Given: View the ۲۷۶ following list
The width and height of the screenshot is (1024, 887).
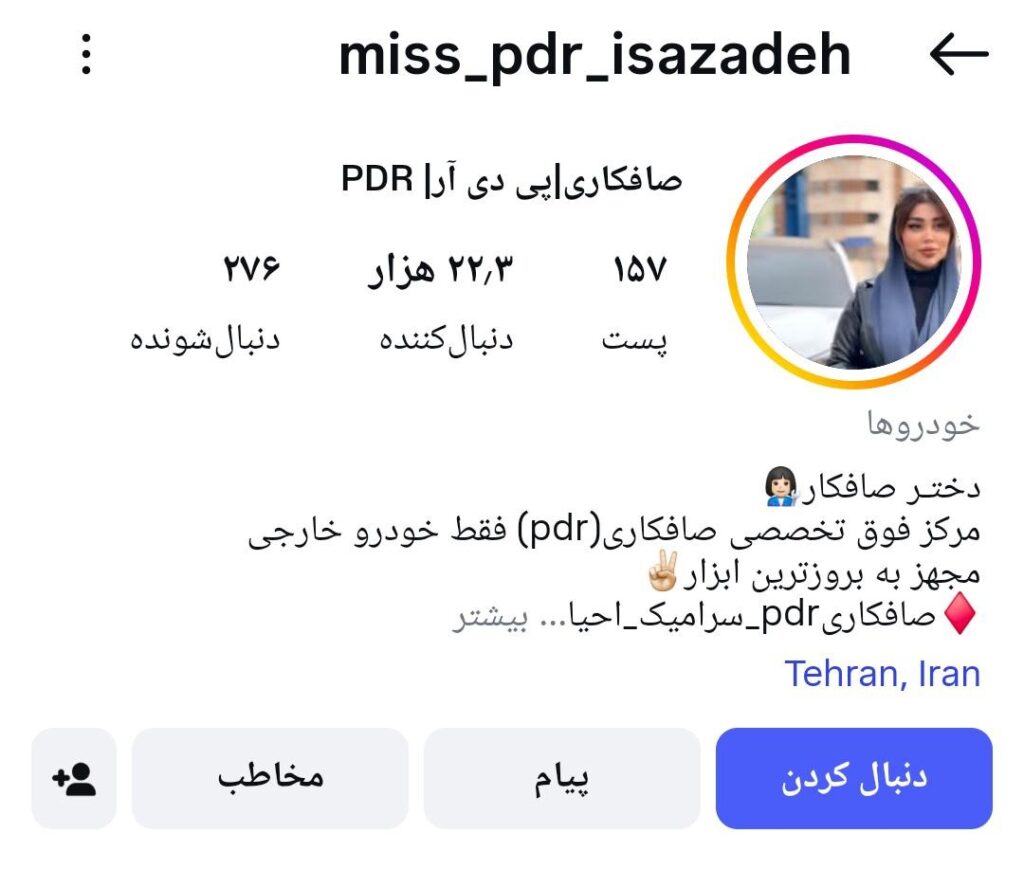Looking at the screenshot, I should [207, 300].
